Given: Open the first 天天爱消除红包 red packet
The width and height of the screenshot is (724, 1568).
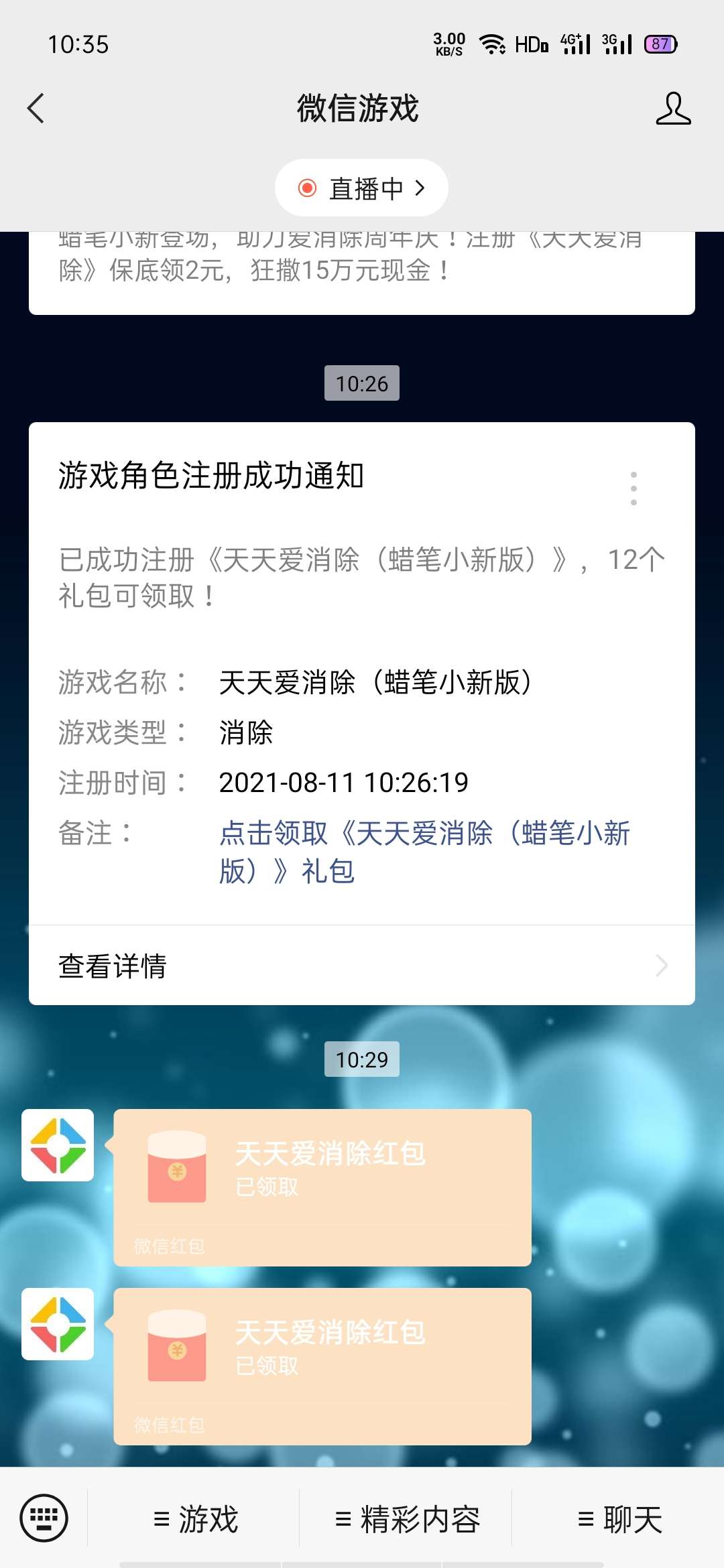Looking at the screenshot, I should click(322, 1187).
